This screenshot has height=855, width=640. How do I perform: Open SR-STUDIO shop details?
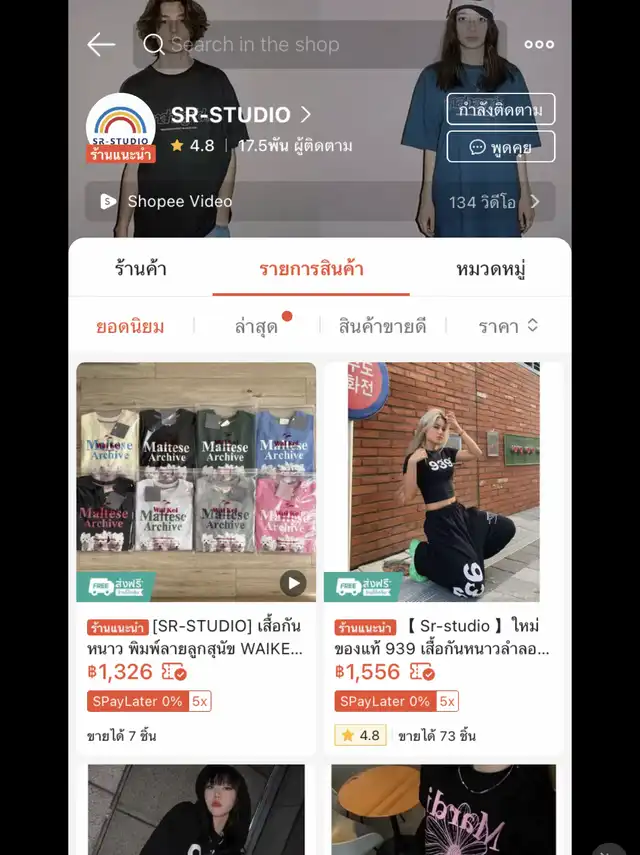click(240, 115)
